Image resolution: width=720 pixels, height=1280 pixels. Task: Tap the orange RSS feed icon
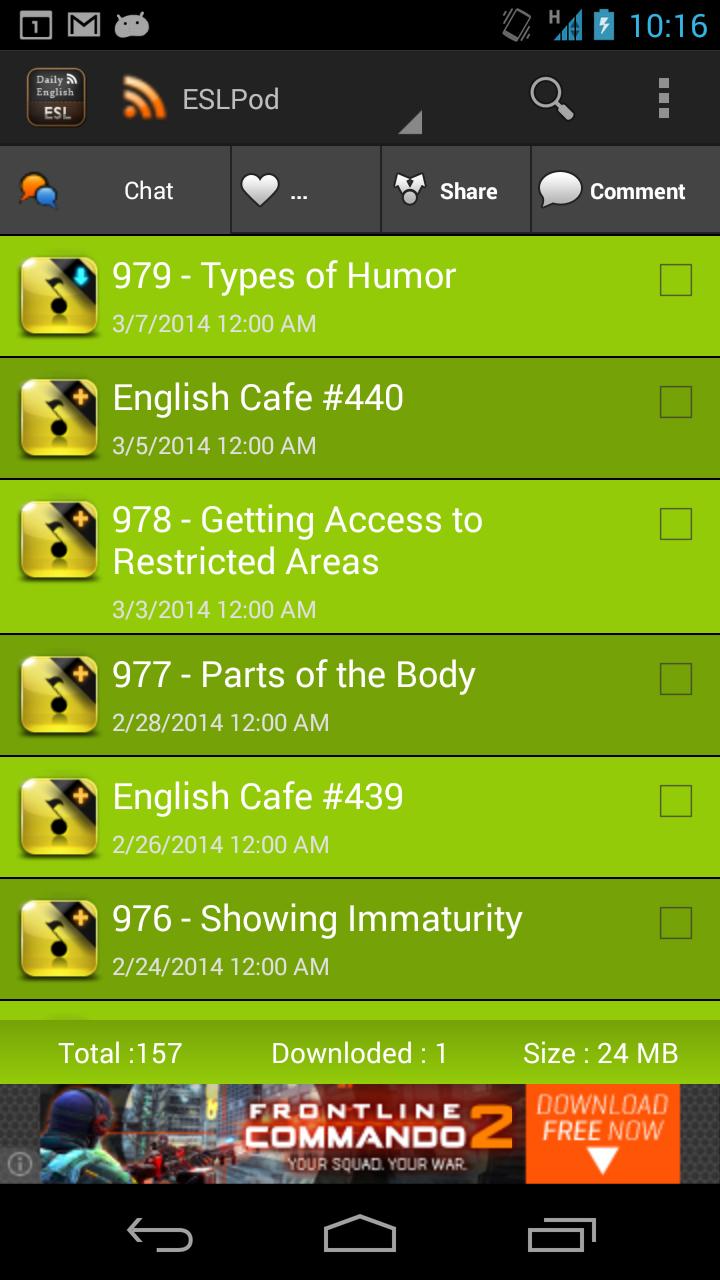[x=144, y=98]
